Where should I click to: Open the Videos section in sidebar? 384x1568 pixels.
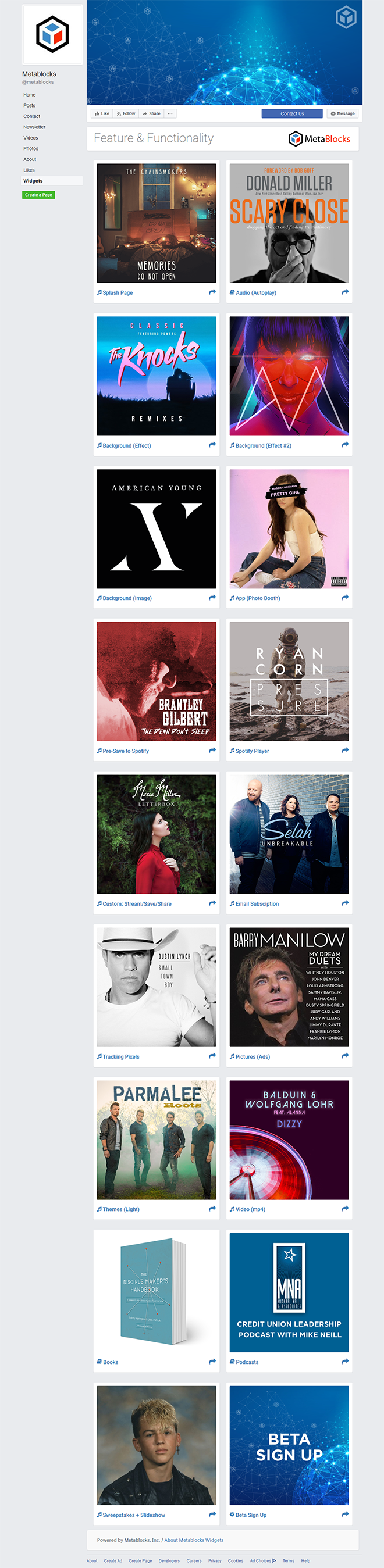point(30,138)
